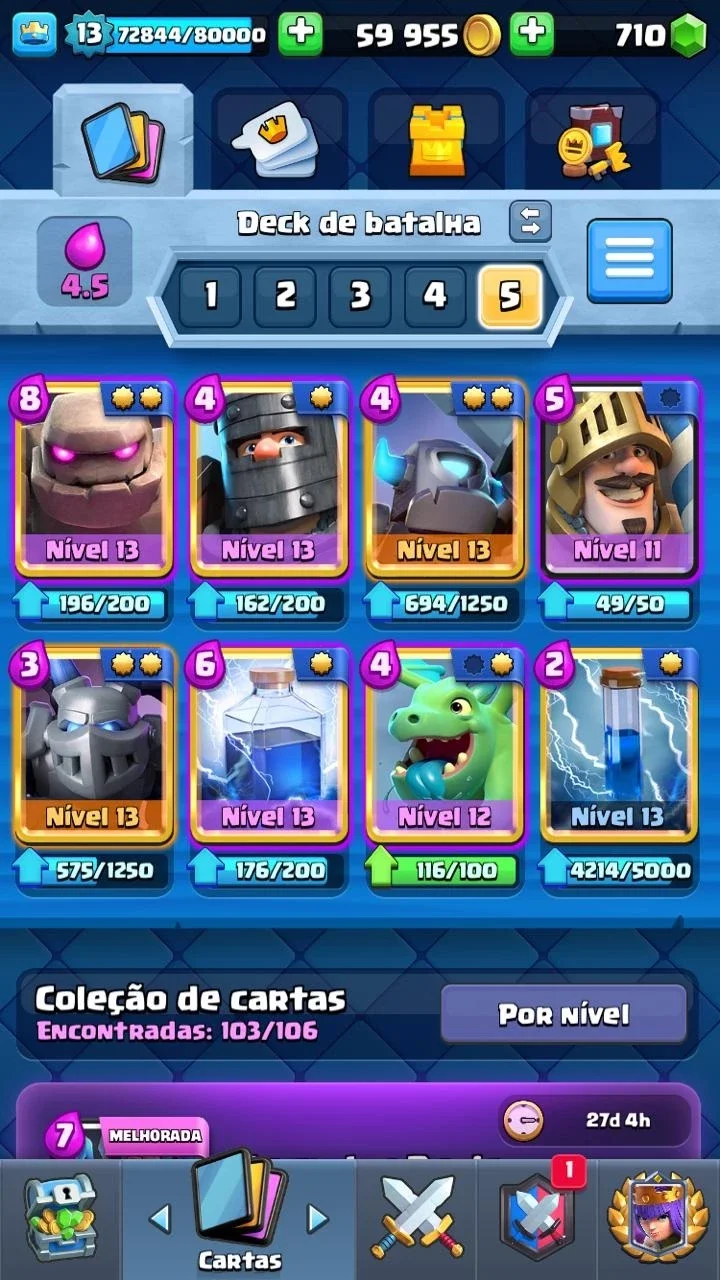
Task: Change sorting with the Por nível button
Action: point(564,1015)
